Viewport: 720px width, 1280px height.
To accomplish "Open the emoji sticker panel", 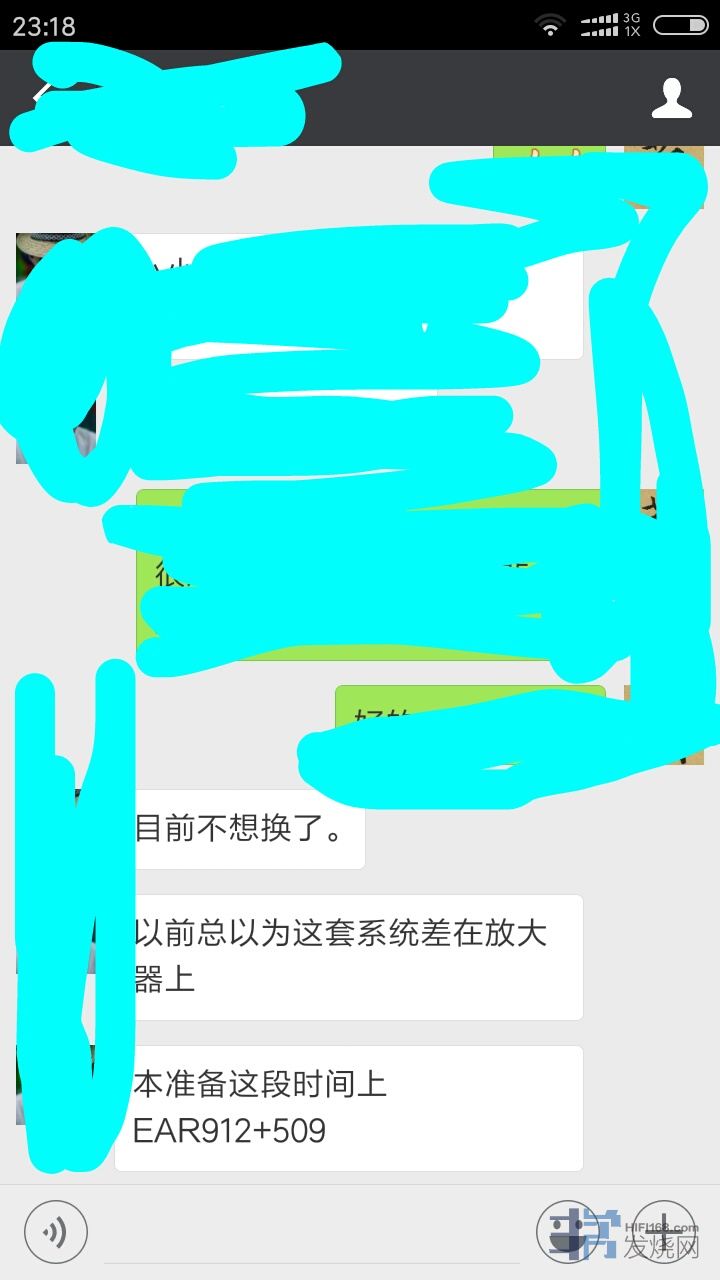I will point(567,1231).
